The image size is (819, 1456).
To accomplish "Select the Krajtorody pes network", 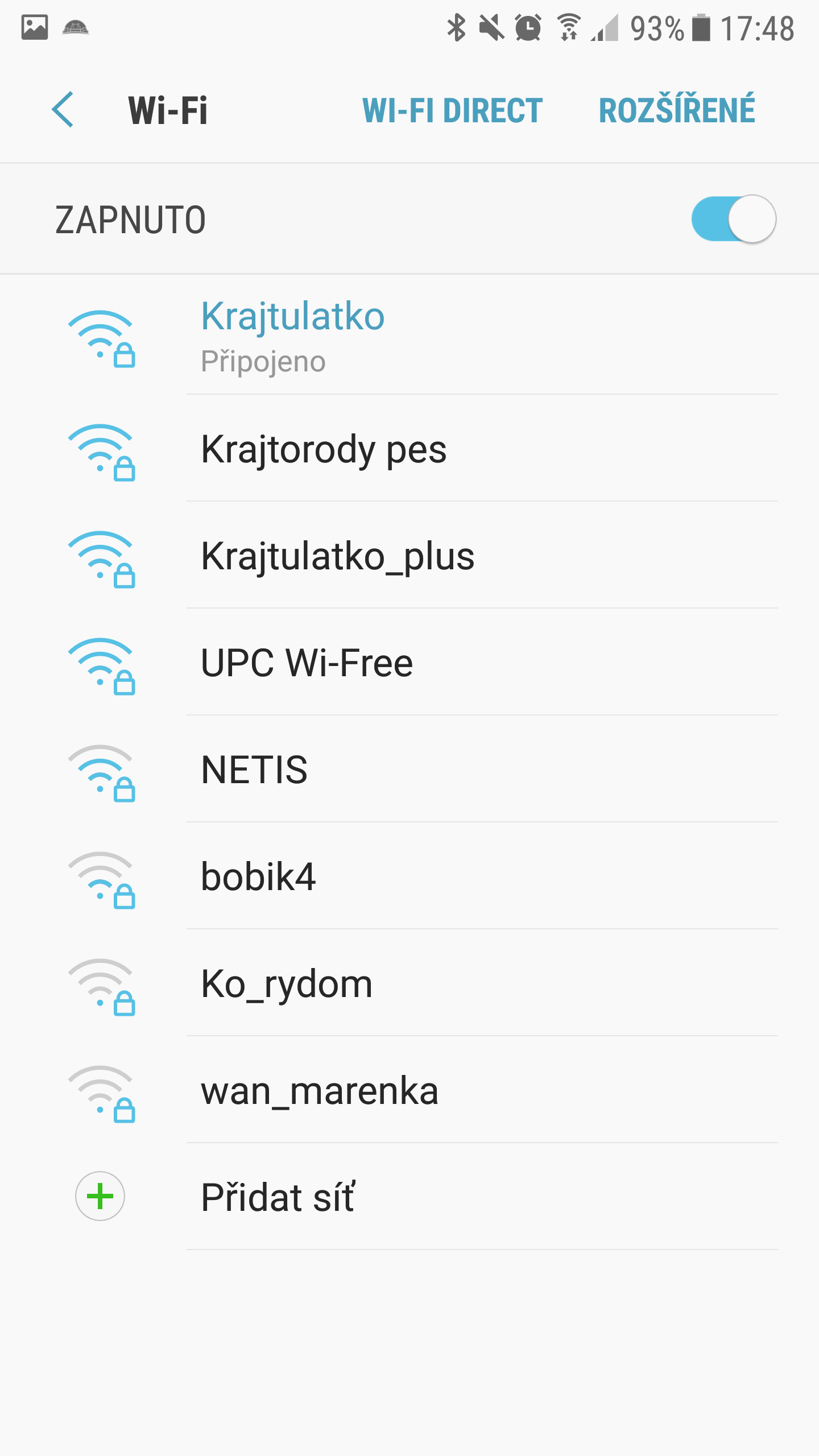I will 409,448.
